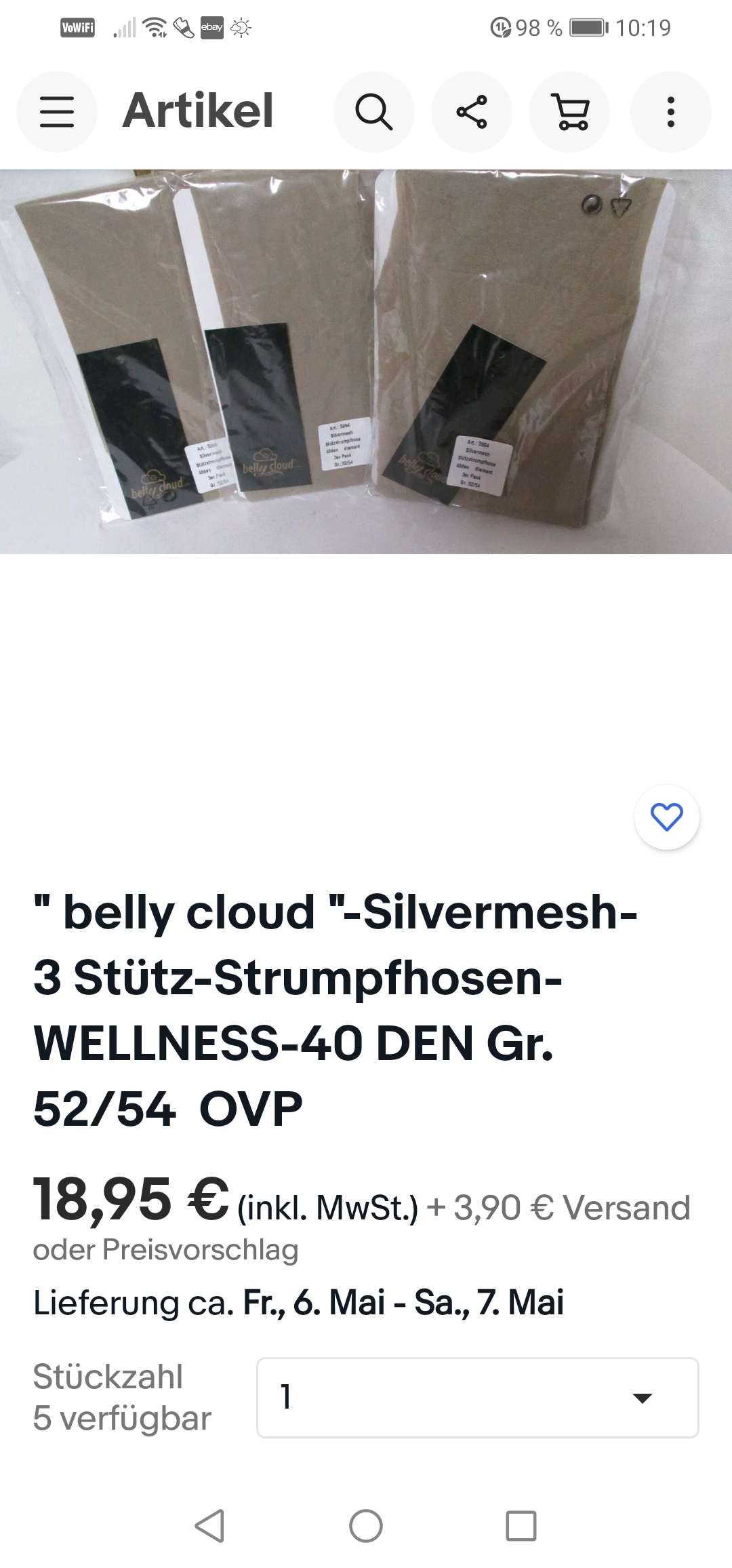Viewport: 732px width, 1568px height.
Task: Go to the system home screen
Action: click(366, 1526)
